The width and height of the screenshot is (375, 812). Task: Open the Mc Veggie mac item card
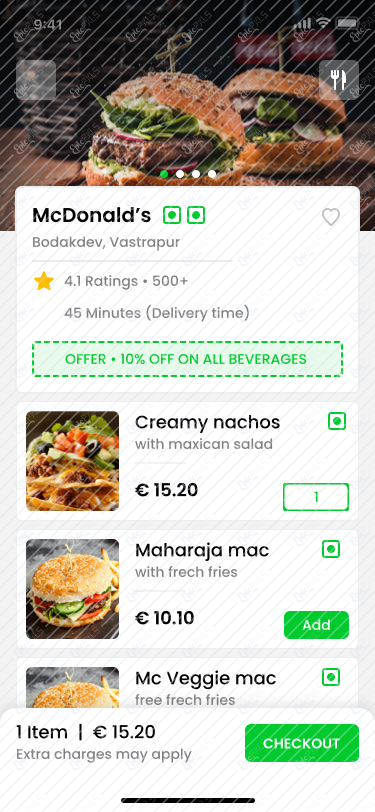click(x=188, y=683)
